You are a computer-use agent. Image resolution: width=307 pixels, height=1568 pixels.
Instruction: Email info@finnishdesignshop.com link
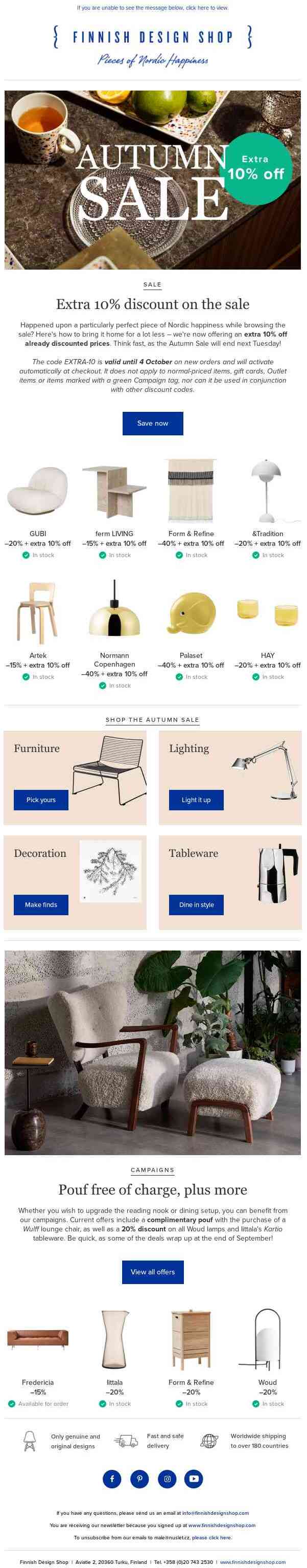coord(215,1513)
